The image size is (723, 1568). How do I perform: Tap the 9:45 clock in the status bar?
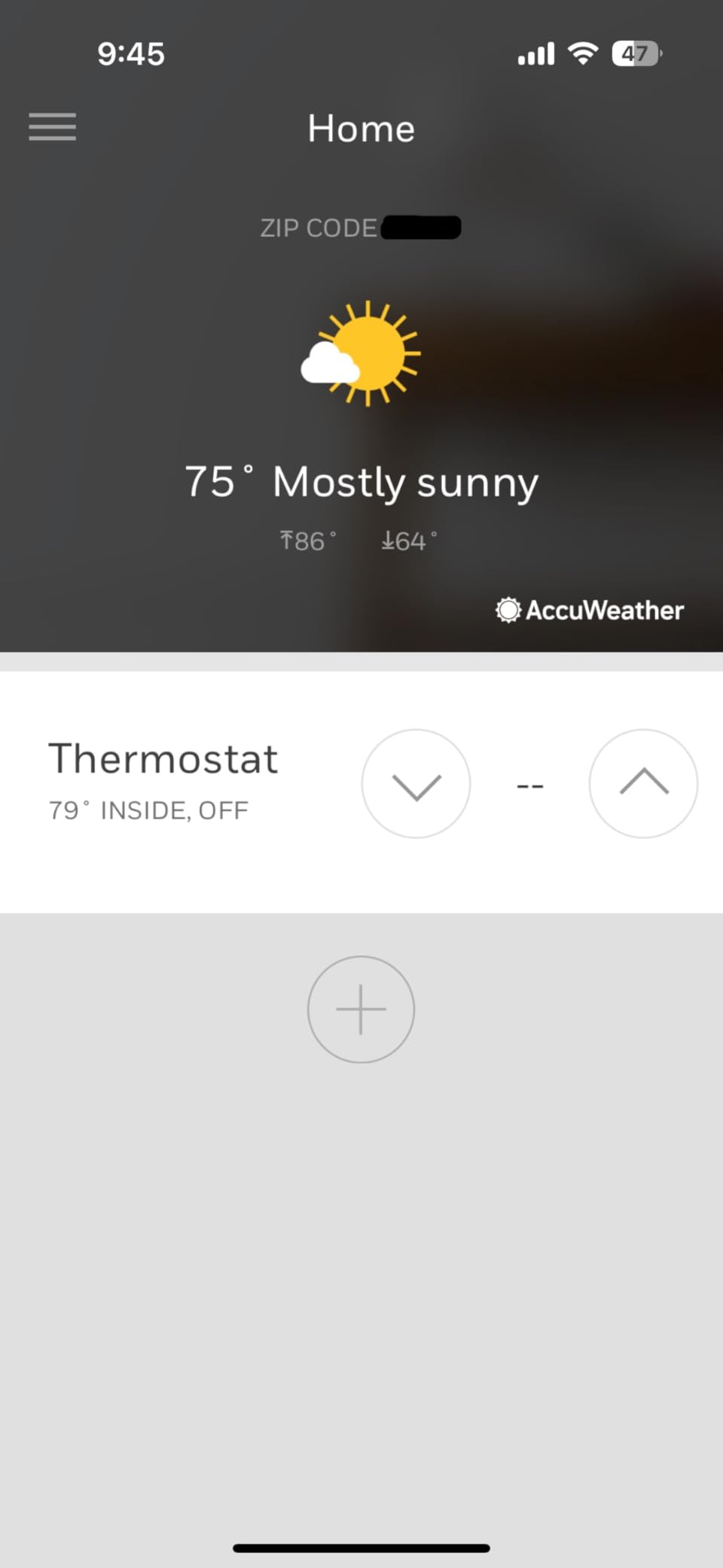131,53
